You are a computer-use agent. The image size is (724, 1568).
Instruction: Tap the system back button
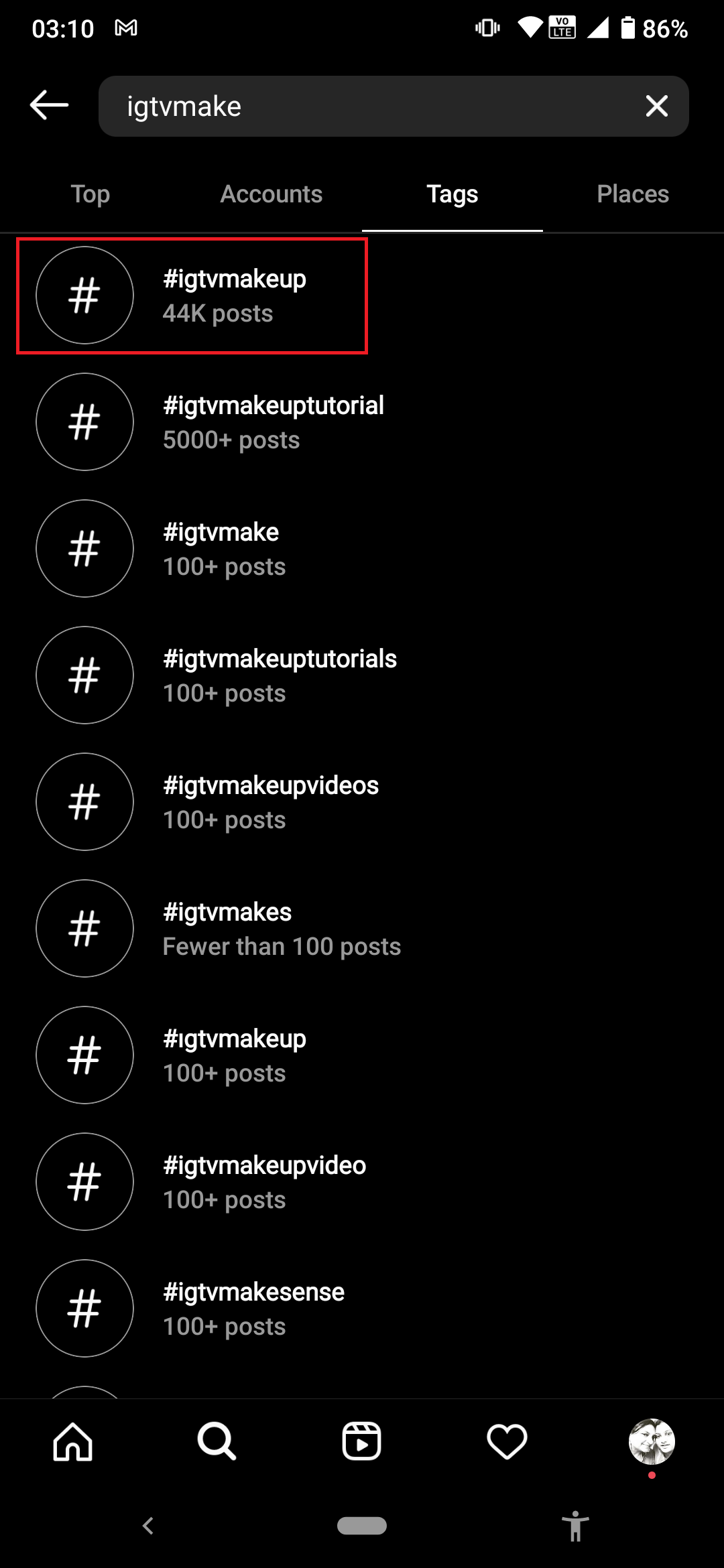tap(148, 1526)
